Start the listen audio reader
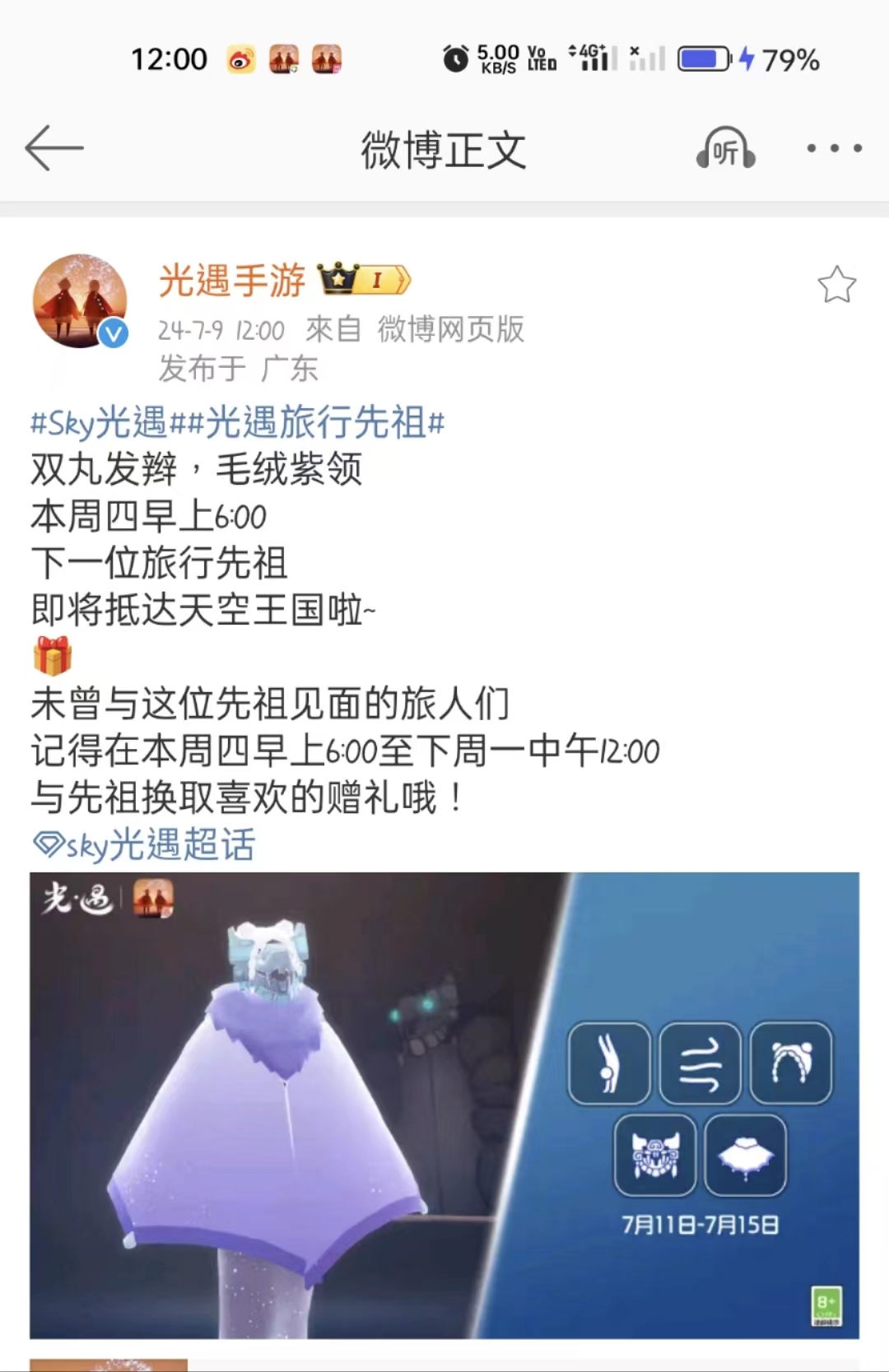Image resolution: width=889 pixels, height=1372 pixels. pyautogui.click(x=725, y=150)
